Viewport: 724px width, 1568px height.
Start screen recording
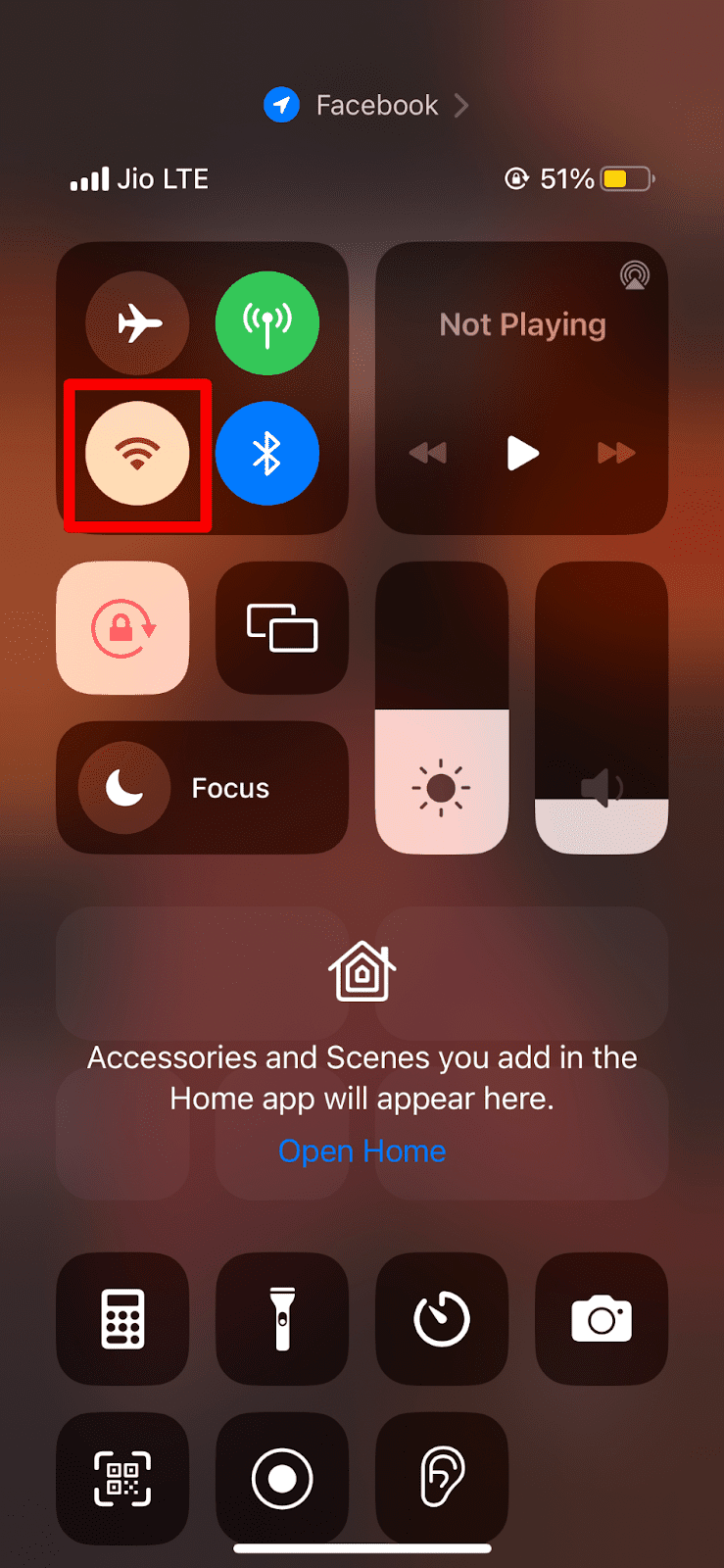point(282,1478)
